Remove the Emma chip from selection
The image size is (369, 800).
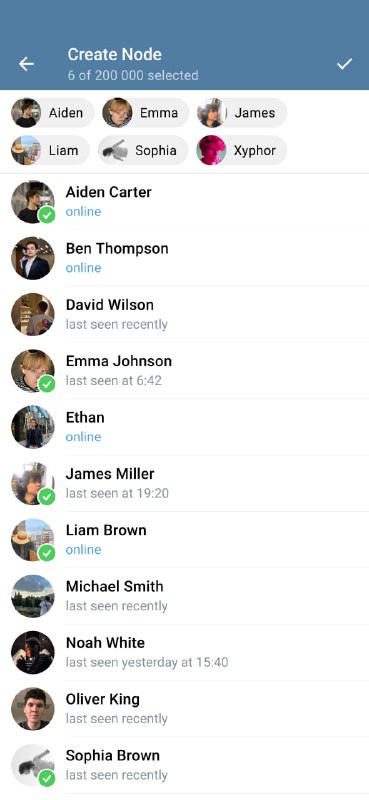pyautogui.click(x=145, y=113)
